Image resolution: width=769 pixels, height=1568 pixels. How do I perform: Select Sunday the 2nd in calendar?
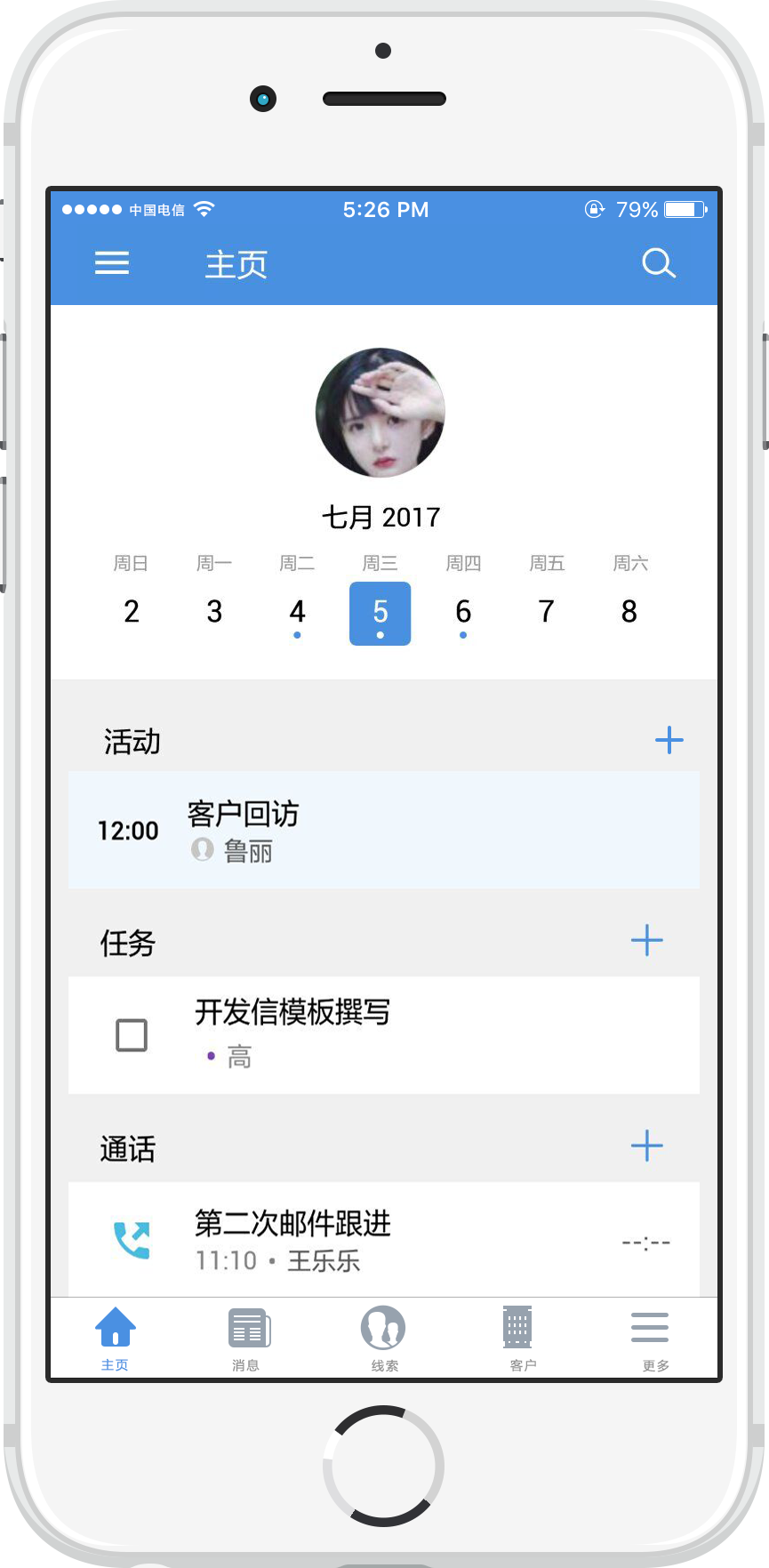click(x=132, y=613)
